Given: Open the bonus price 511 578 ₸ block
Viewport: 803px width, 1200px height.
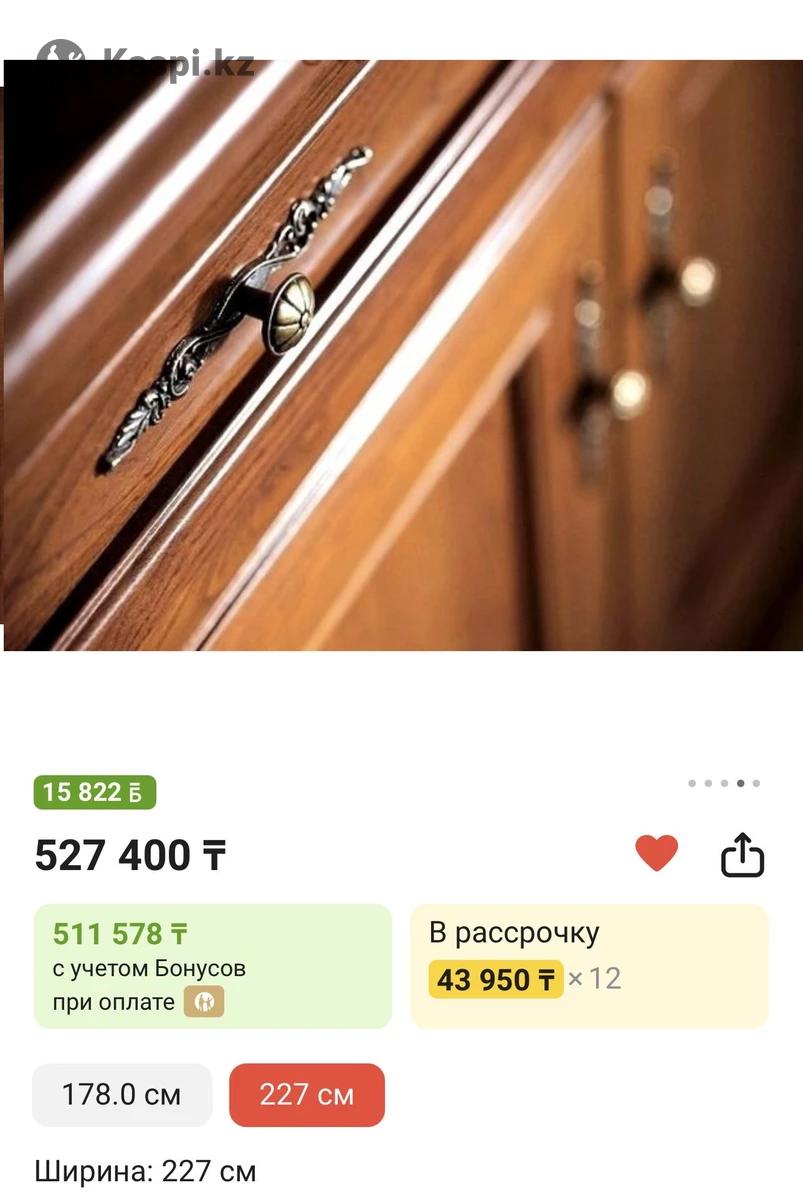Looking at the screenshot, I should click(x=213, y=966).
